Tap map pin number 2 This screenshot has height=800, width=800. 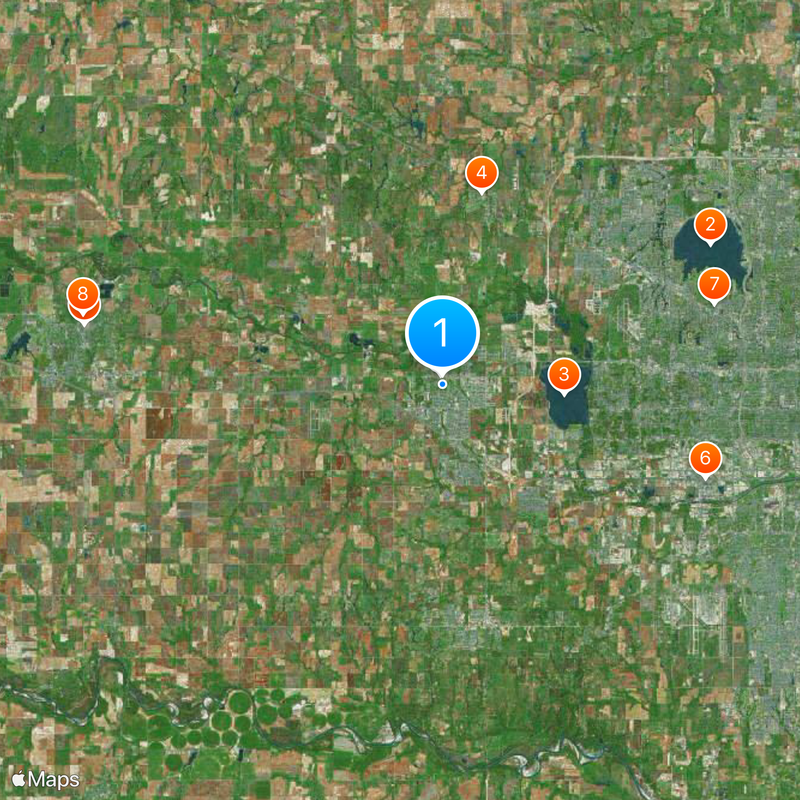[x=710, y=224]
